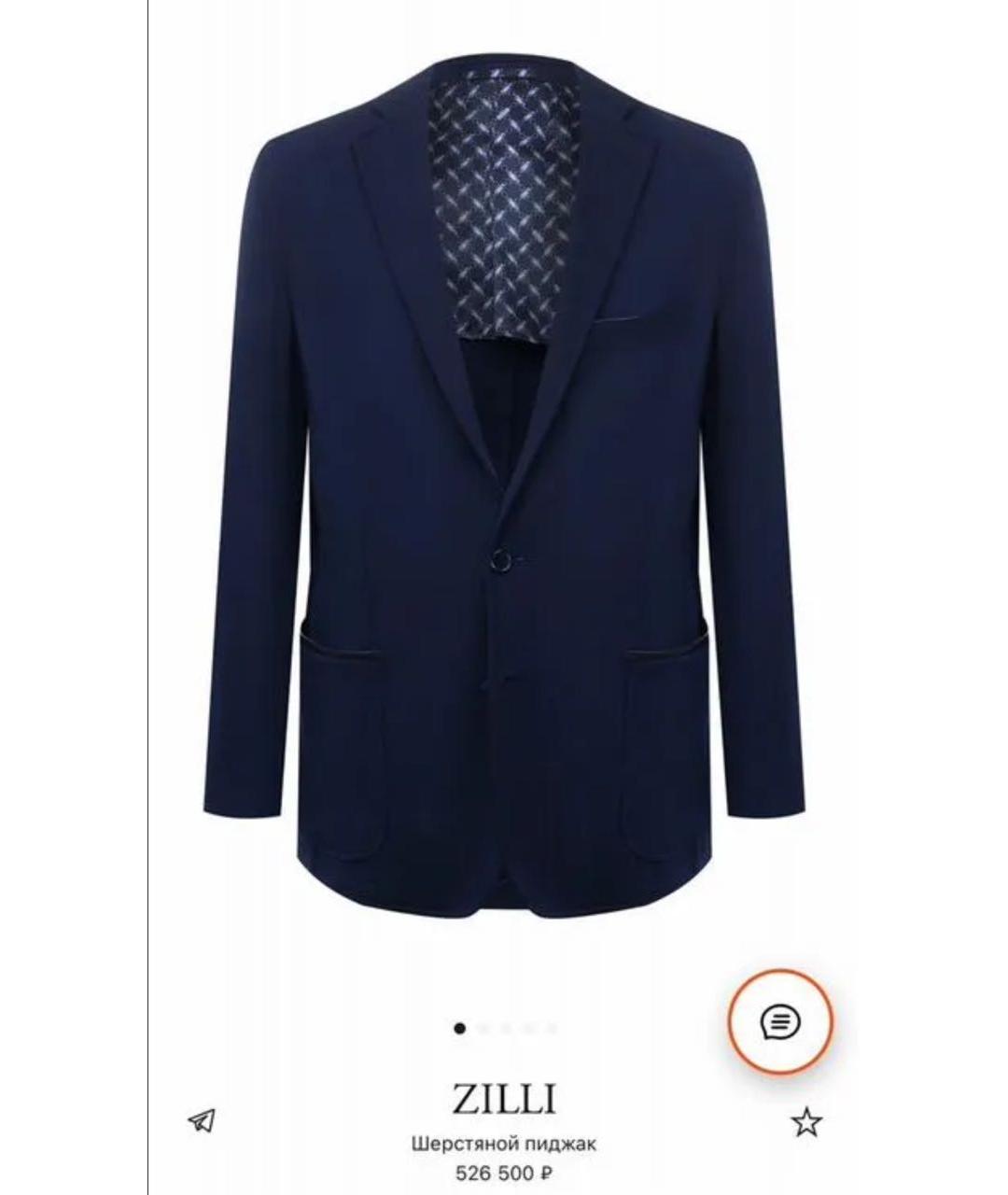Add the jacket to favorites
This screenshot has width=1008, height=1195.
806,1121
